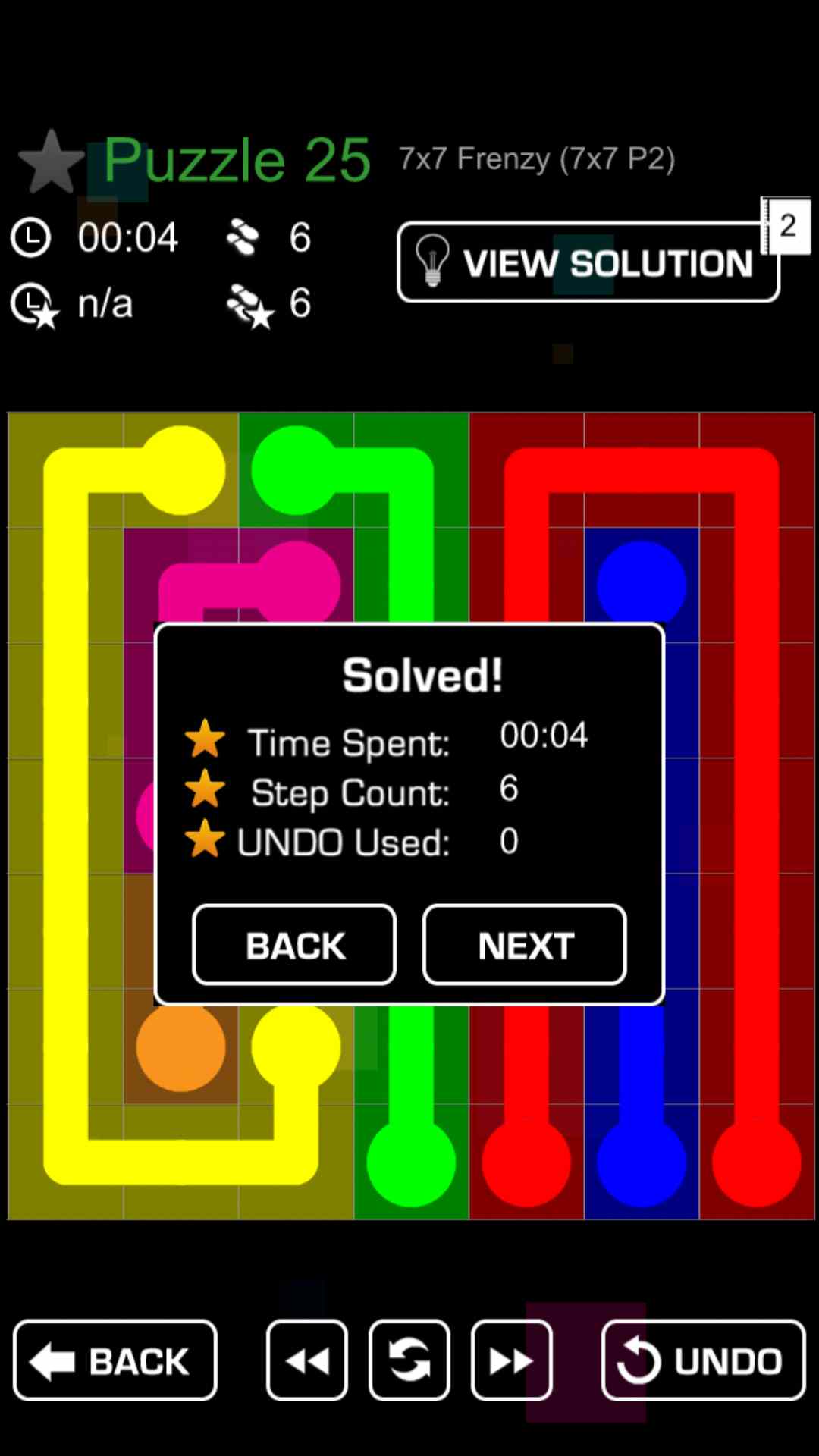Go to the previous puzzle with rewind
This screenshot has width=819, height=1456.
coord(307,1360)
